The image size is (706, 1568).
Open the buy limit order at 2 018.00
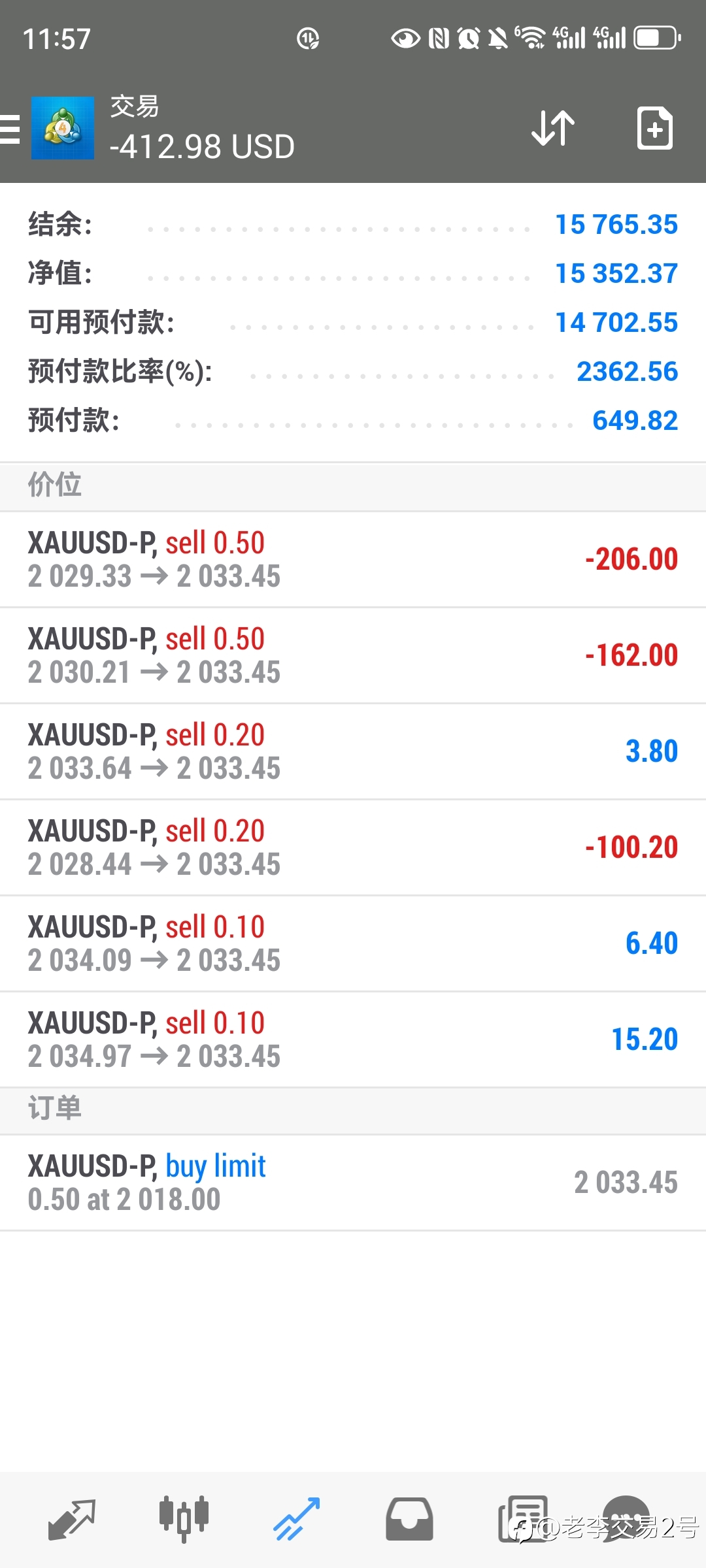[x=353, y=1183]
